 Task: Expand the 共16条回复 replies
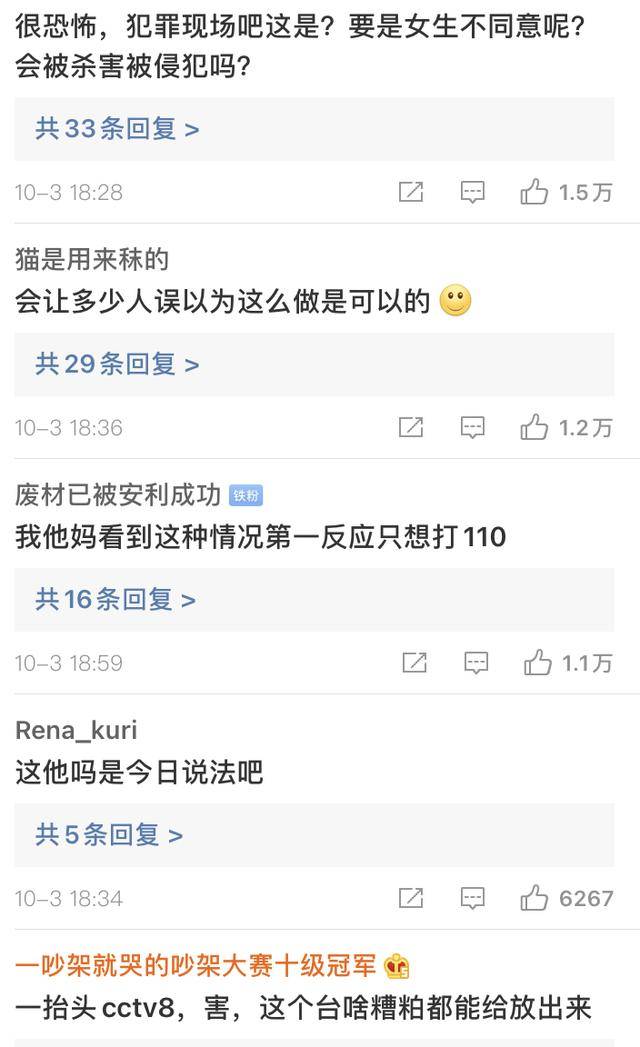(x=116, y=600)
